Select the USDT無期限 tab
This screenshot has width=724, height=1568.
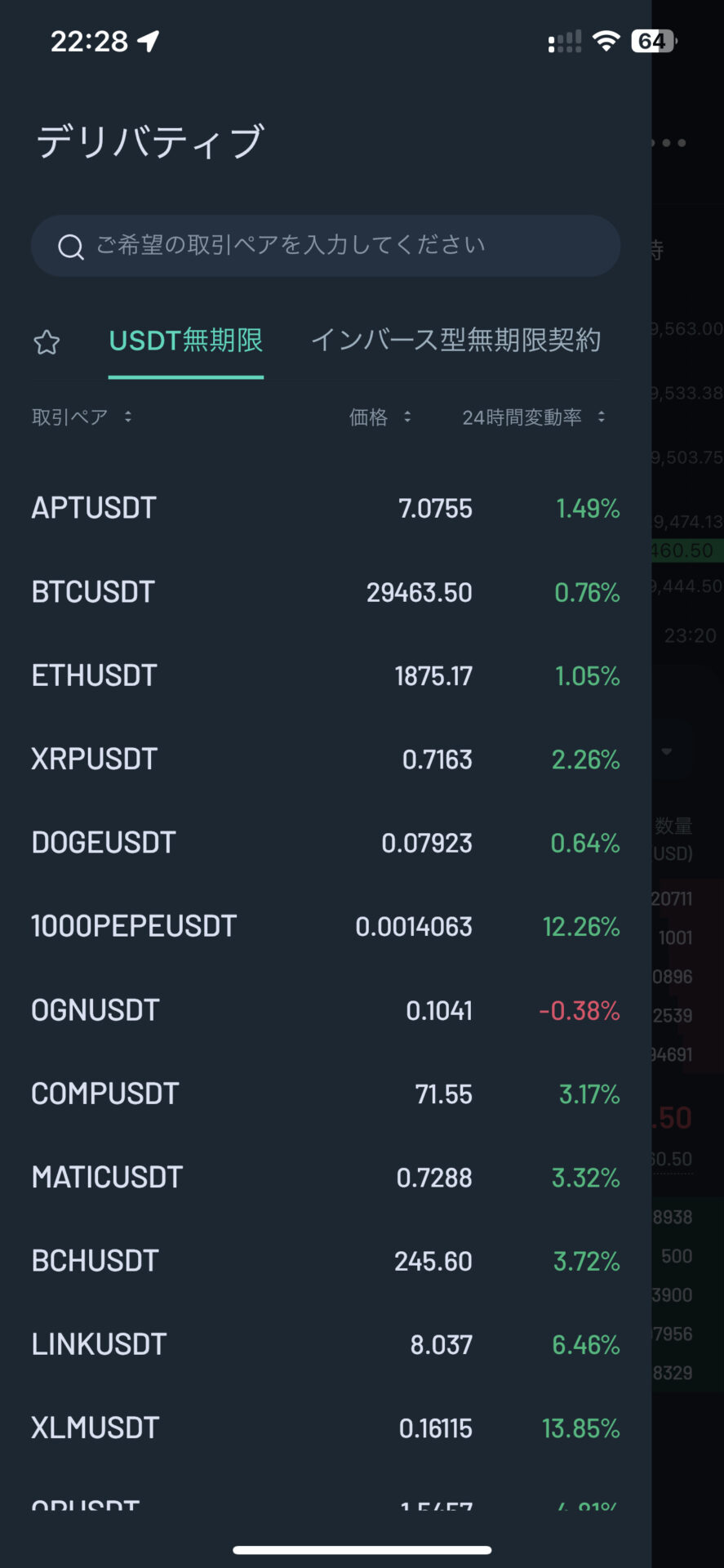pos(186,340)
